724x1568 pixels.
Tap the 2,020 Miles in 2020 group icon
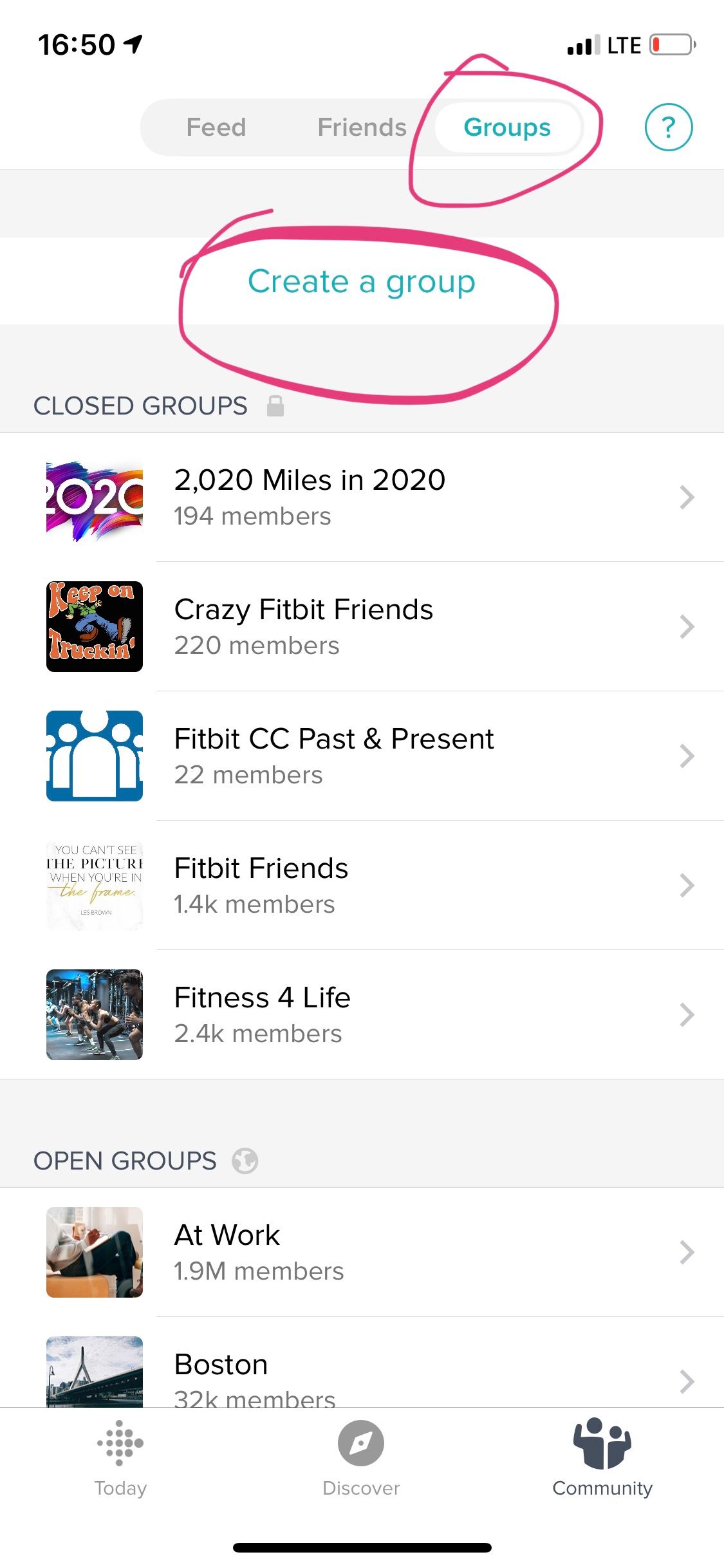coord(94,498)
